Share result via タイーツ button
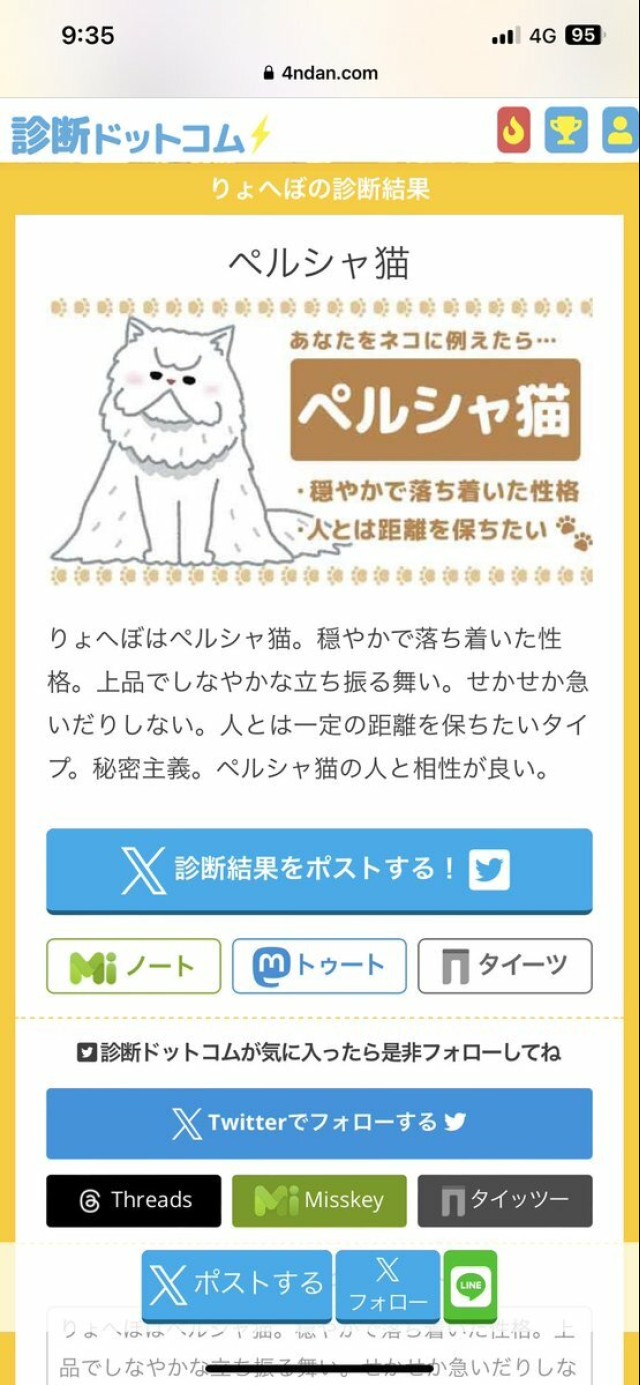 [x=504, y=966]
